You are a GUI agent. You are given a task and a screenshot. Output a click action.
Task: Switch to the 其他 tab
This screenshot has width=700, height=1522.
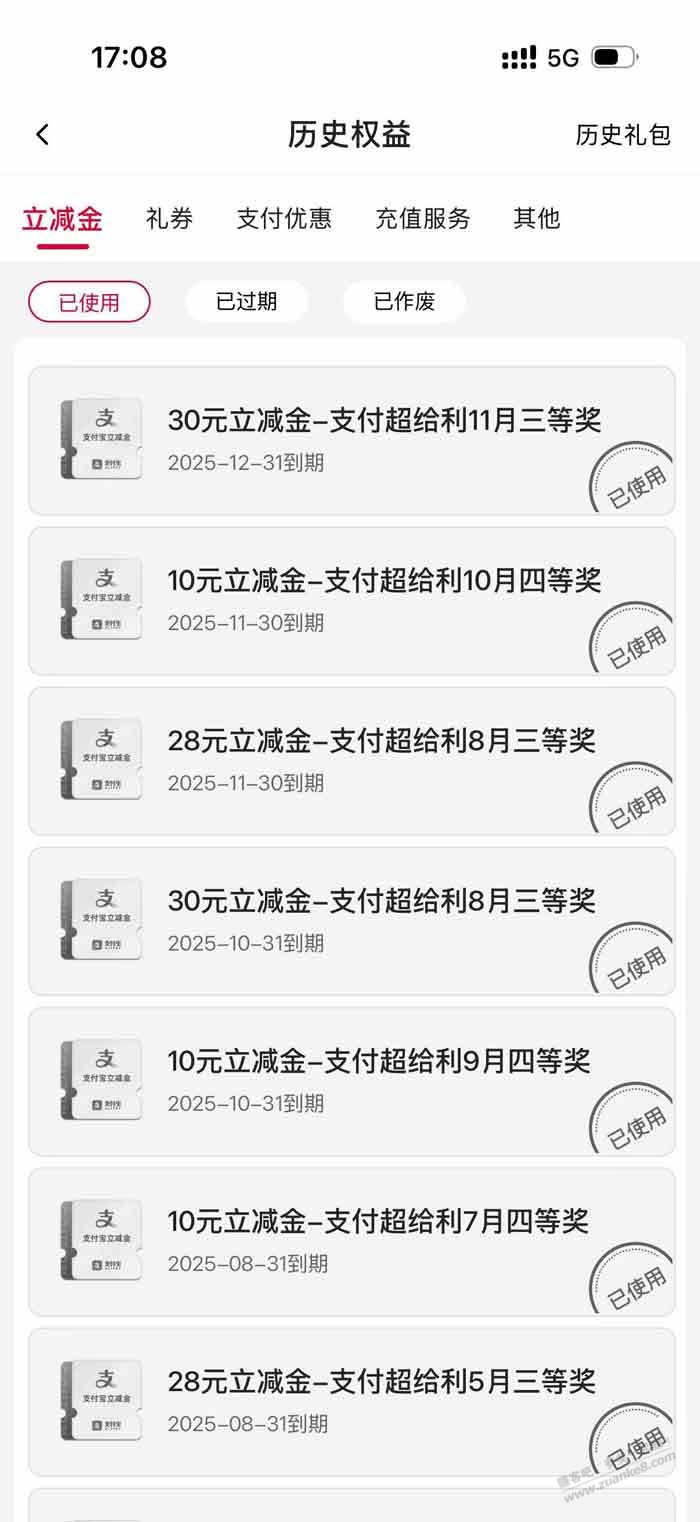click(x=536, y=218)
